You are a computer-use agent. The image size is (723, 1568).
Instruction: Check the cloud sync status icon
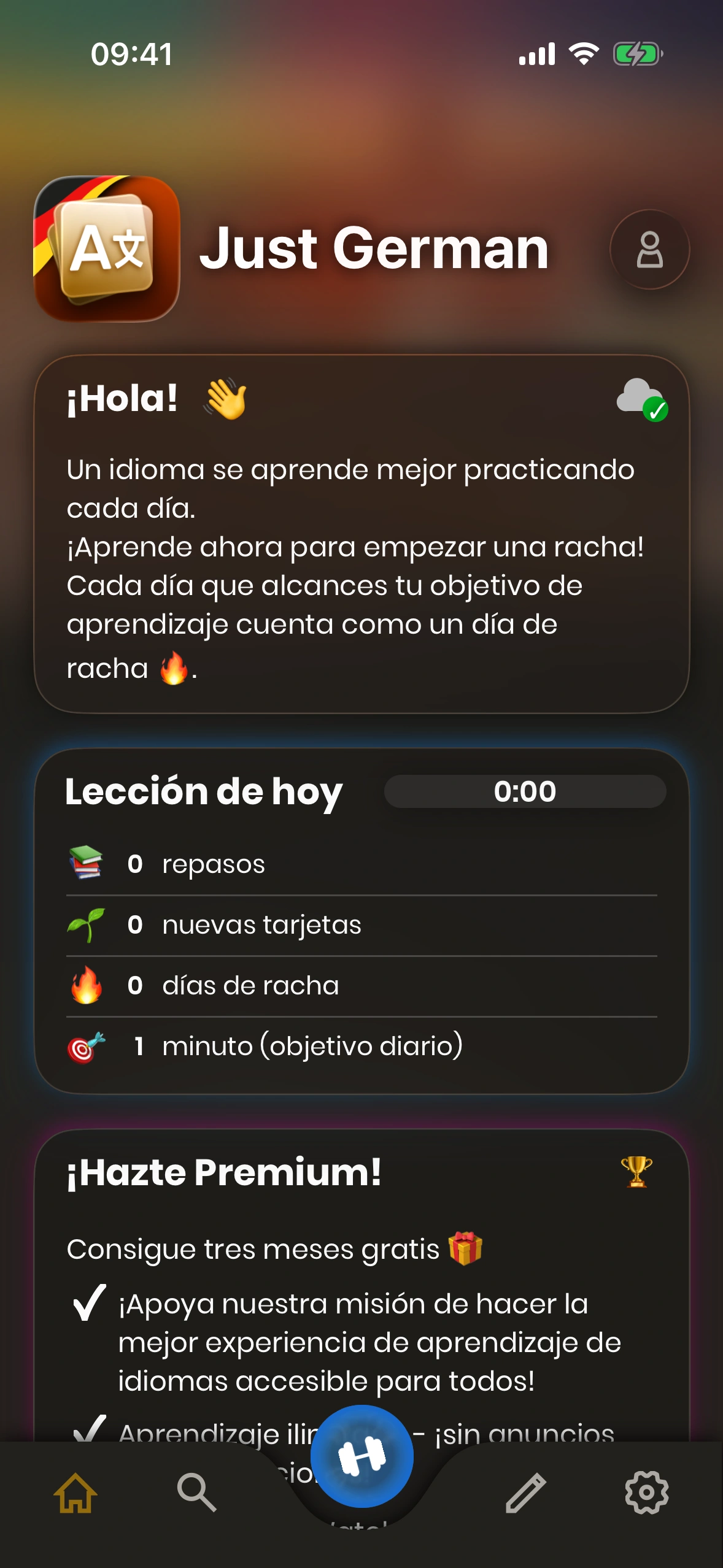click(x=641, y=399)
